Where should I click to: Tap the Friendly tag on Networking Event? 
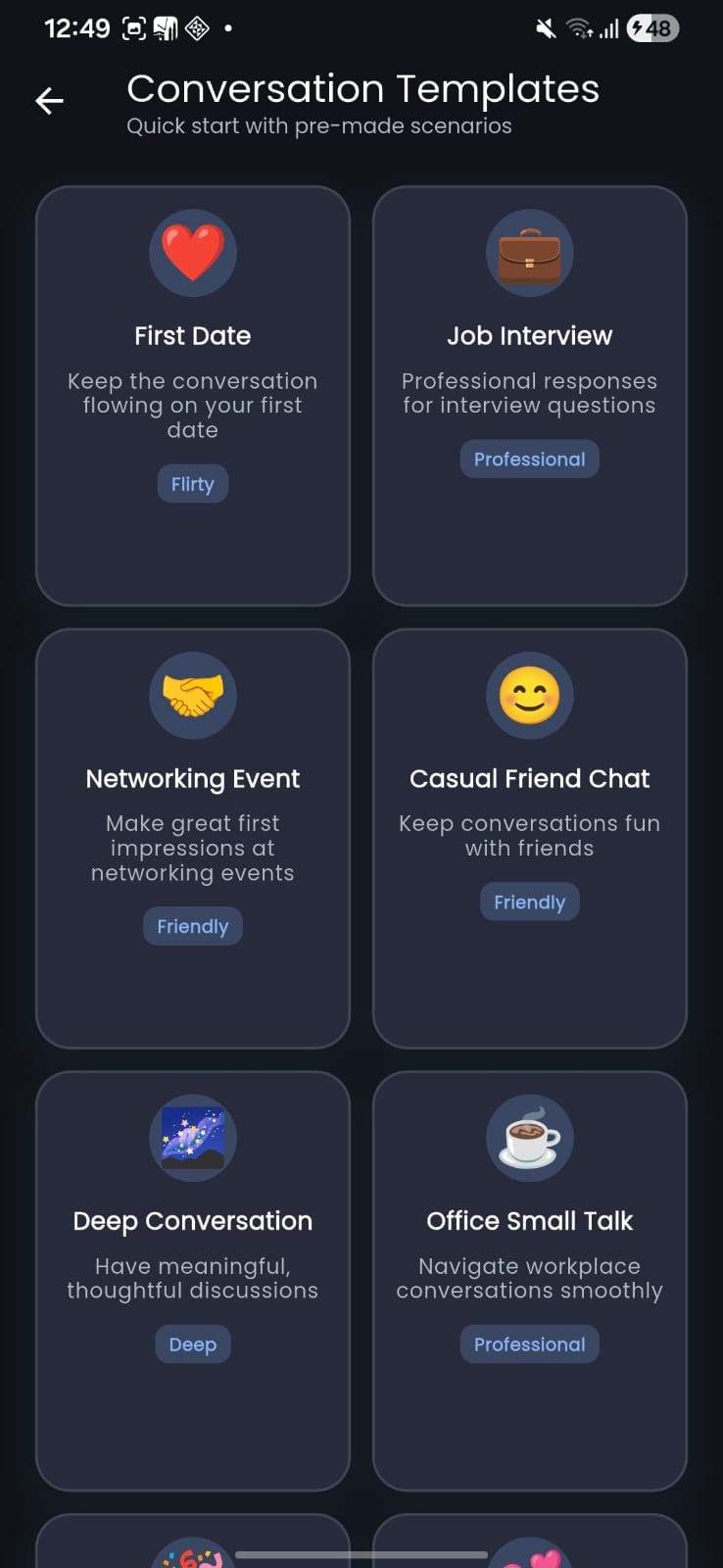click(192, 925)
